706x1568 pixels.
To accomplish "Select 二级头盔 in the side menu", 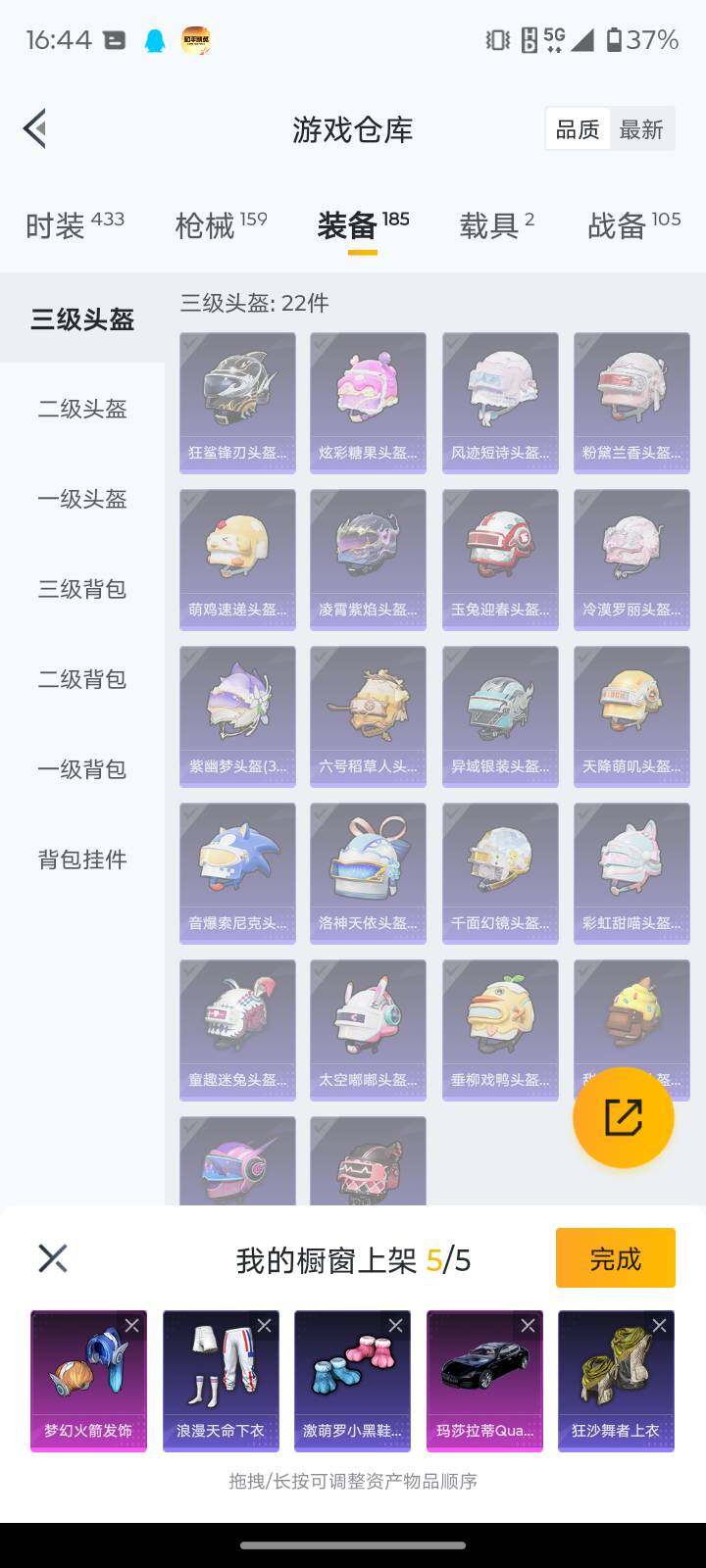I will point(82,409).
